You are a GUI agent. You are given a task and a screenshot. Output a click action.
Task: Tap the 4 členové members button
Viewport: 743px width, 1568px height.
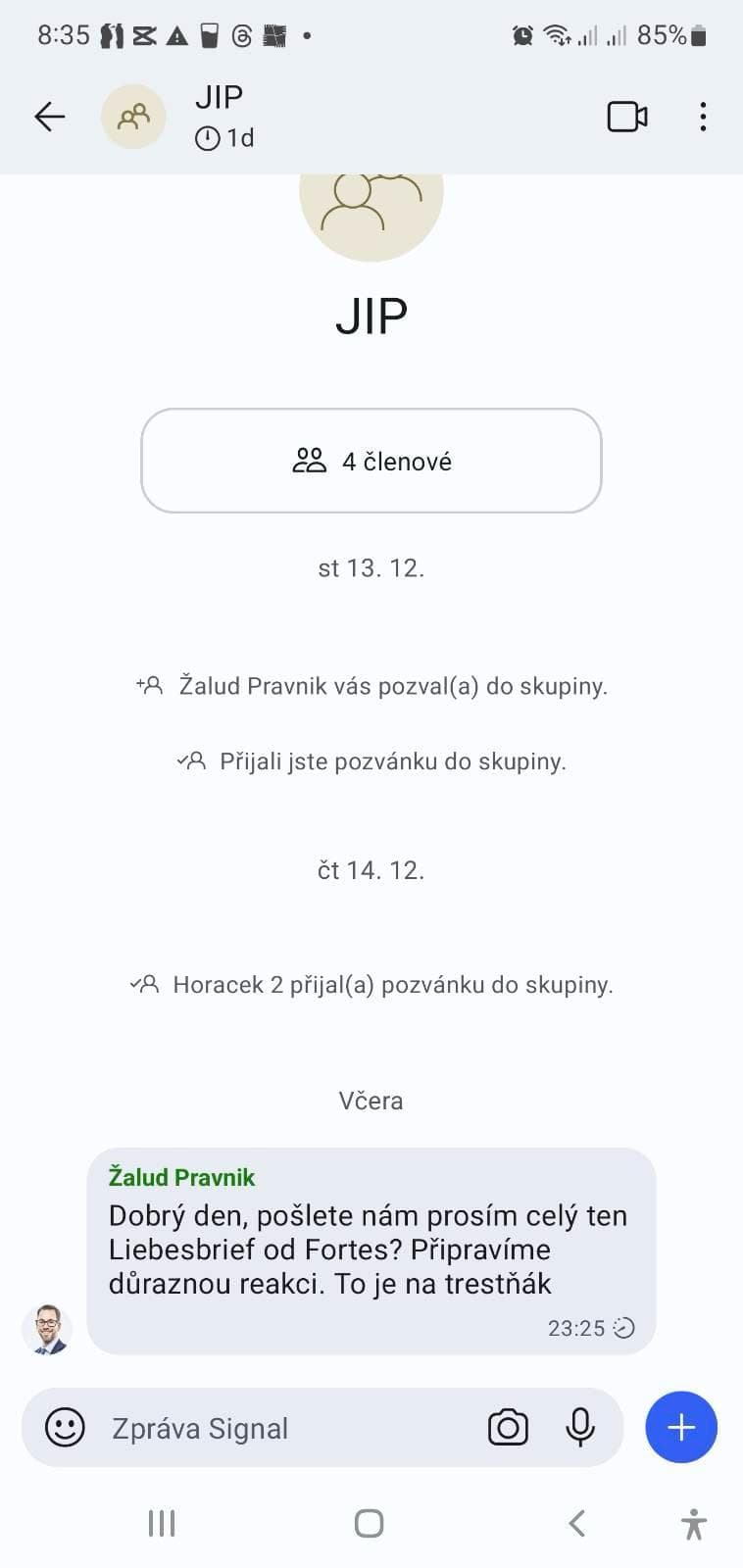(x=371, y=461)
